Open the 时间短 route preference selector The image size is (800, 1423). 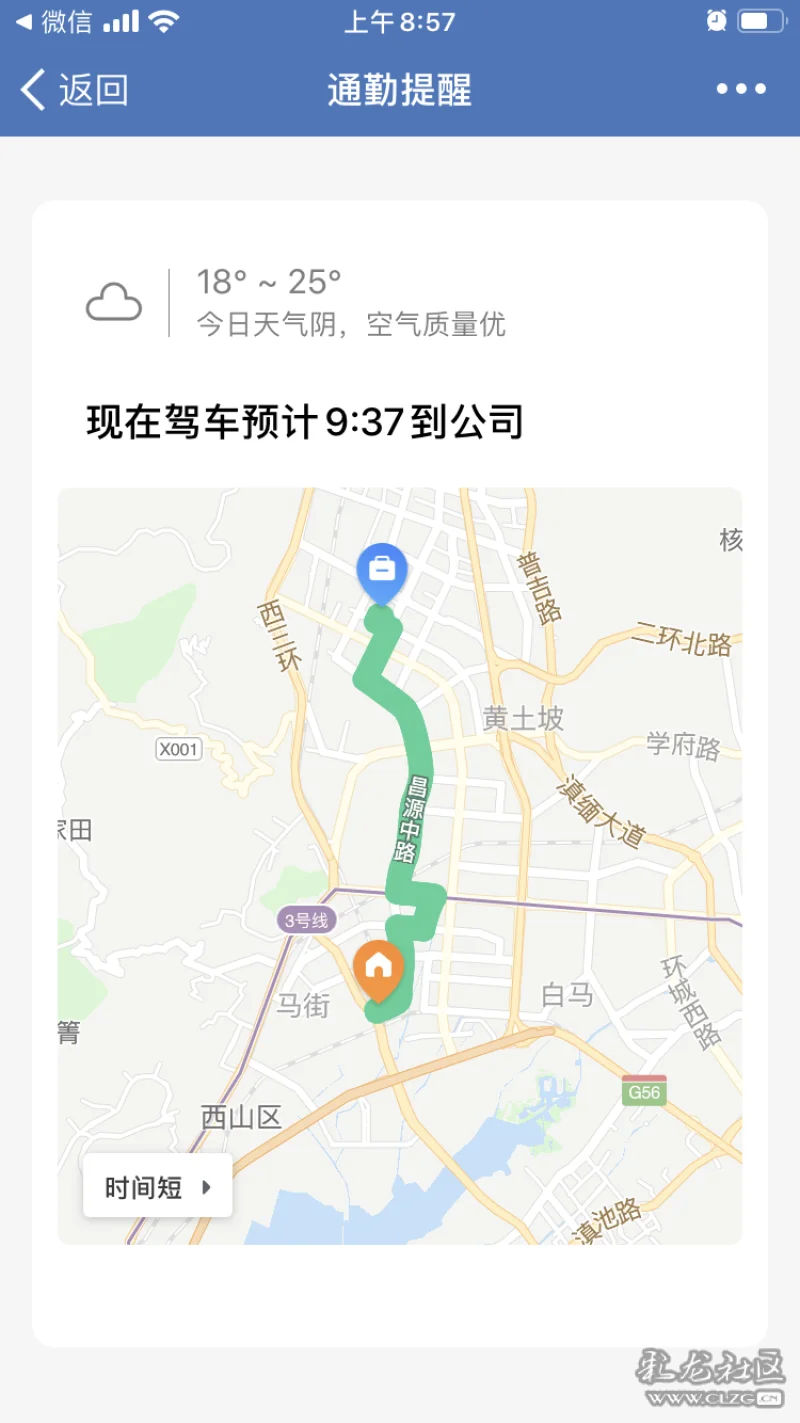[x=158, y=1187]
